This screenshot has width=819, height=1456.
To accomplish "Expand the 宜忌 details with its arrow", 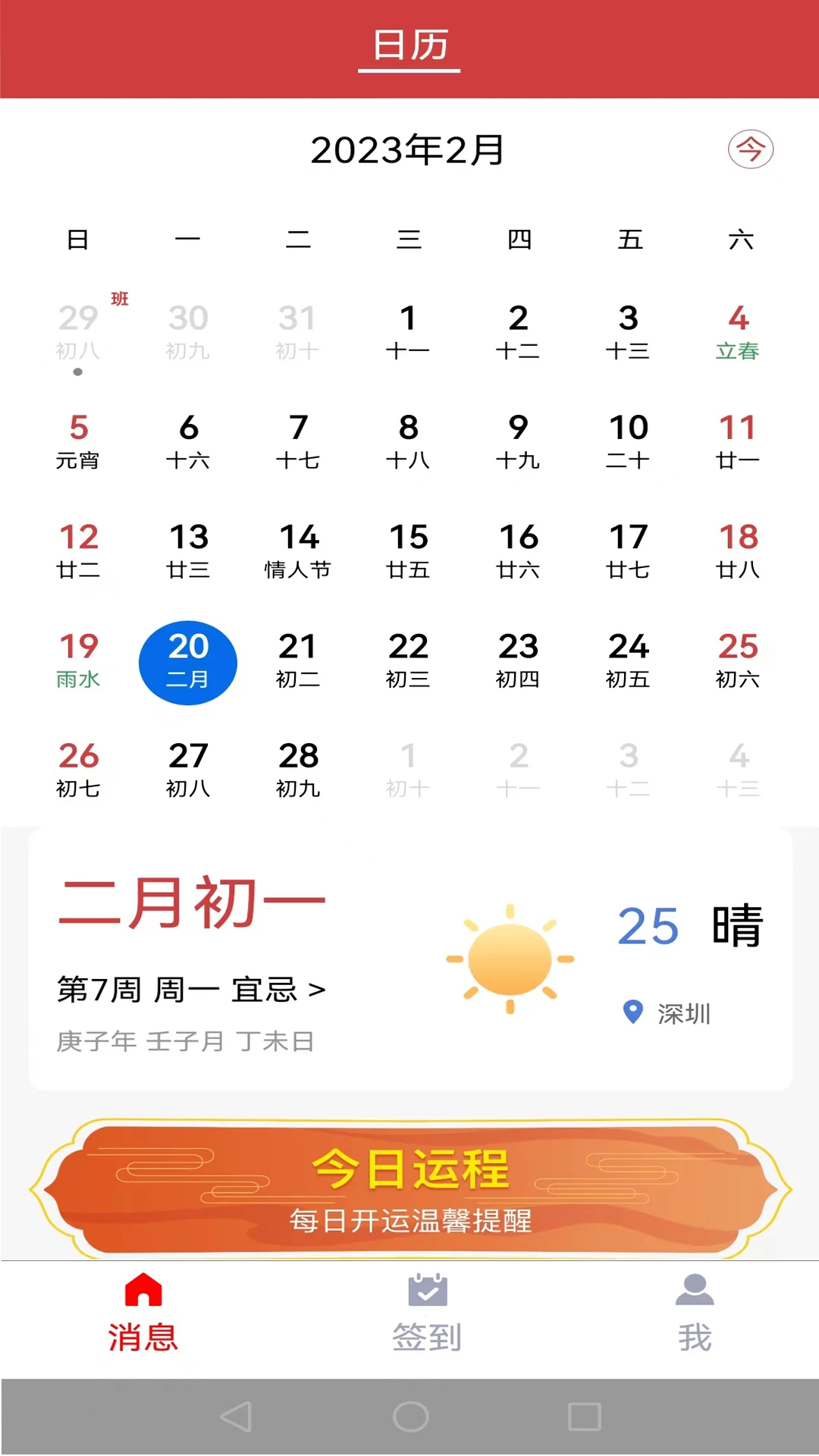I will (315, 990).
